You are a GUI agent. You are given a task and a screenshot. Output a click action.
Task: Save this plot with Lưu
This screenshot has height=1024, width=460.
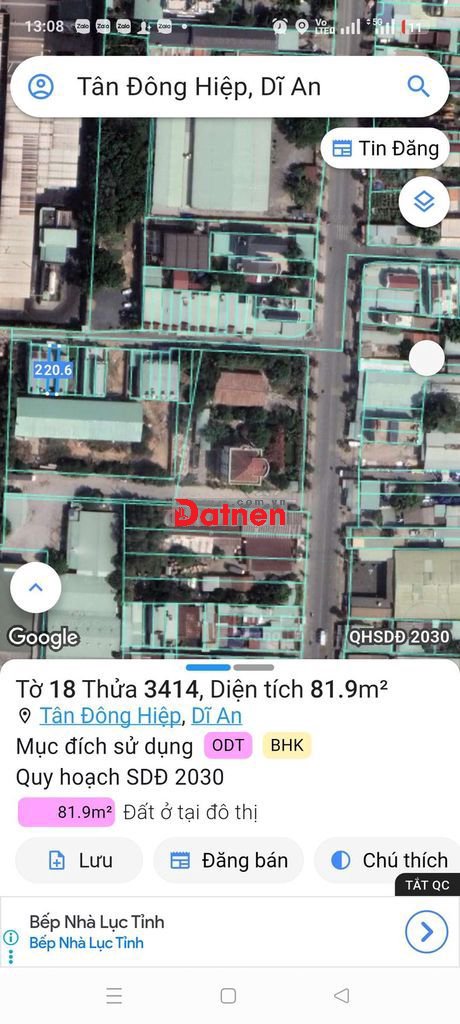(79, 860)
